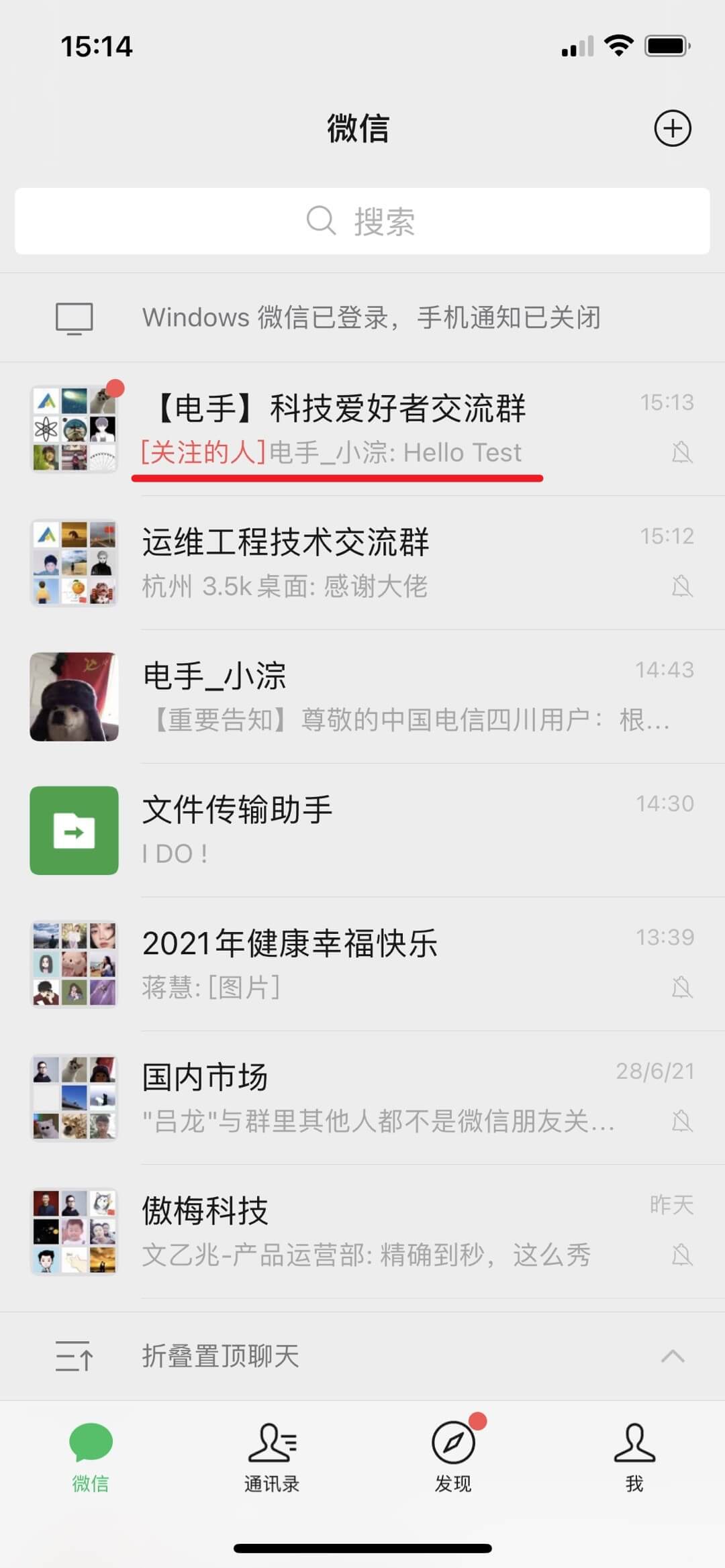The image size is (725, 1568).
Task: Open the chat with 电手_小淙
Action: (x=362, y=696)
